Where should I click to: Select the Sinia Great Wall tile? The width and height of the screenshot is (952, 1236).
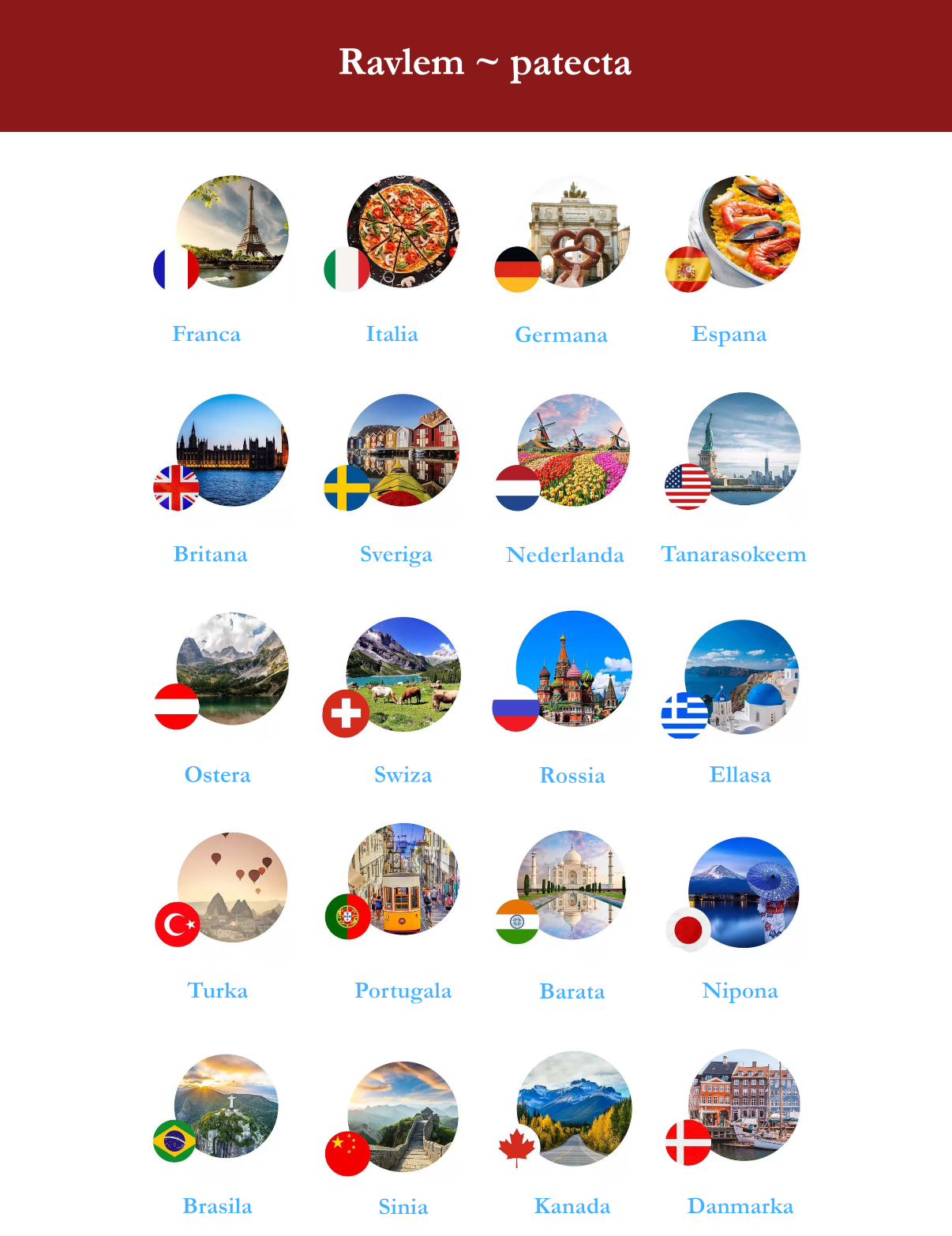[x=403, y=1116]
